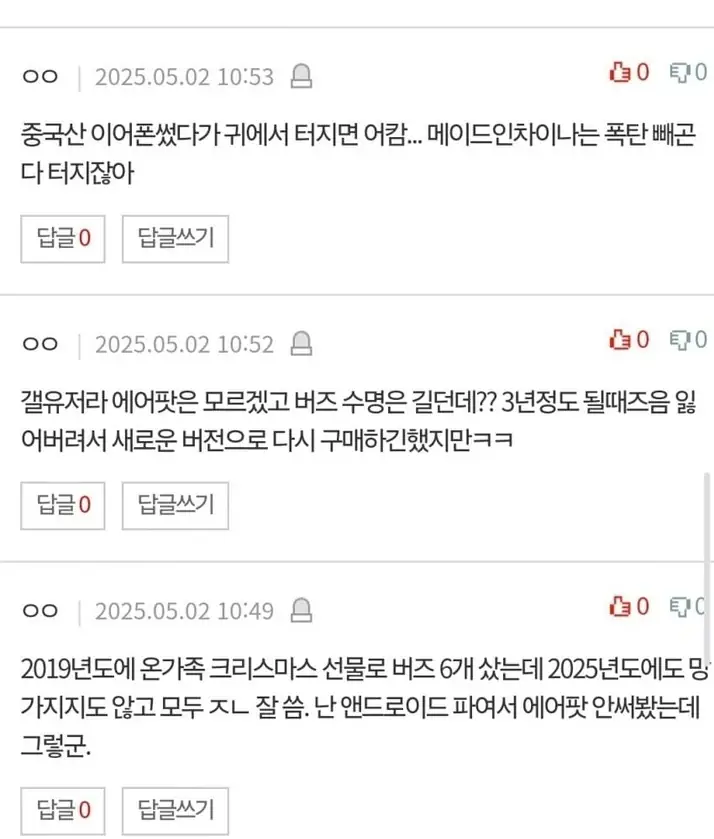Select 답글쓰기 under the 10:49 comment

tap(176, 809)
